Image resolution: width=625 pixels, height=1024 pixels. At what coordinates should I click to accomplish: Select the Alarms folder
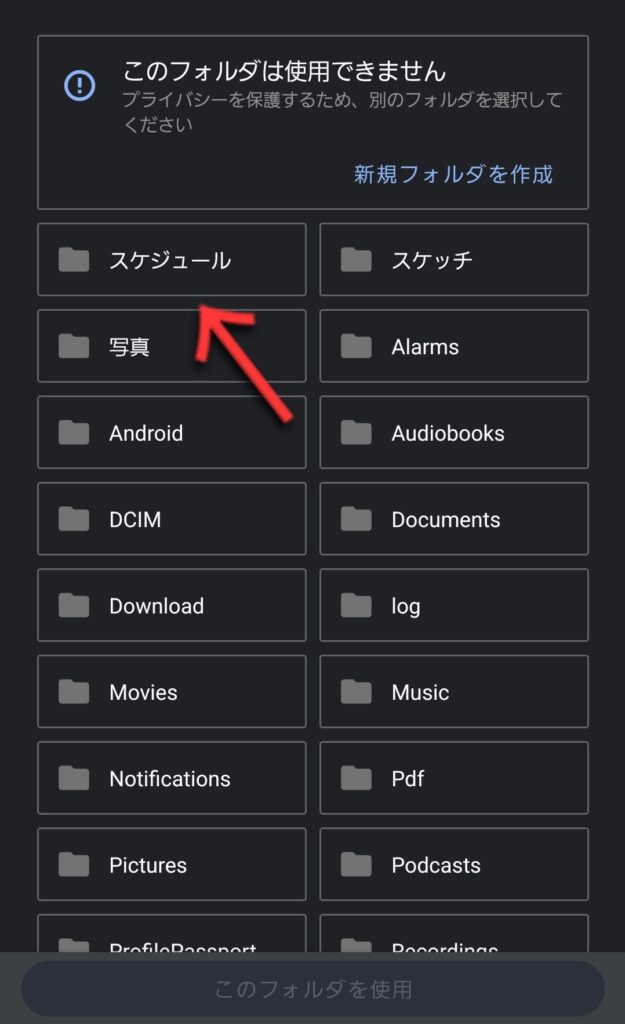pos(454,347)
